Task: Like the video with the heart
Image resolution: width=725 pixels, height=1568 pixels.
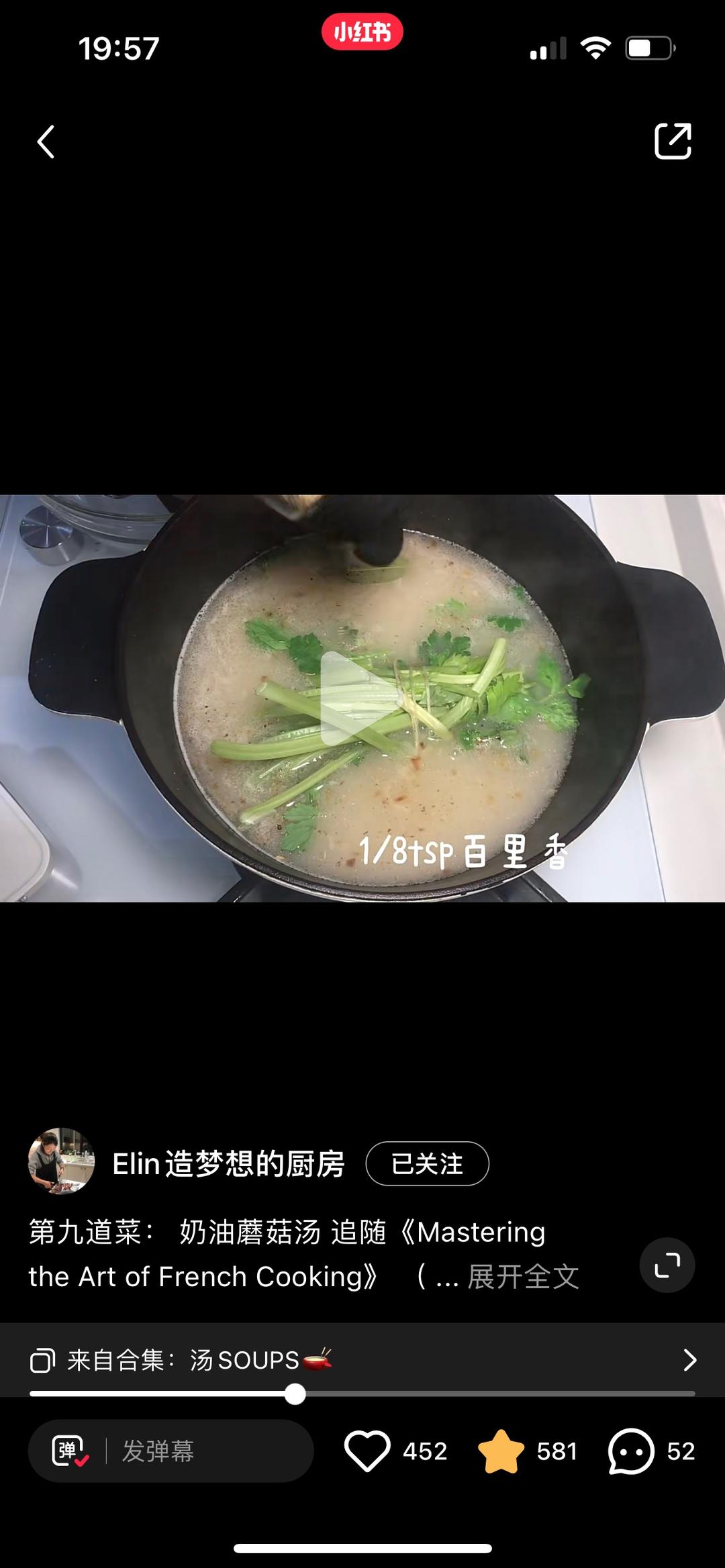Action: tap(367, 1451)
